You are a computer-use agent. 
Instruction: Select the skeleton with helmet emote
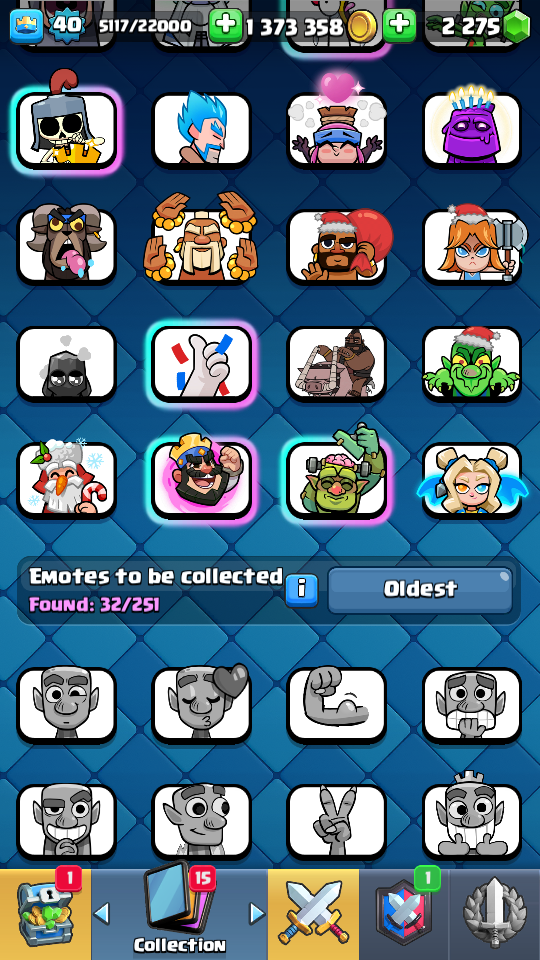(x=66, y=129)
